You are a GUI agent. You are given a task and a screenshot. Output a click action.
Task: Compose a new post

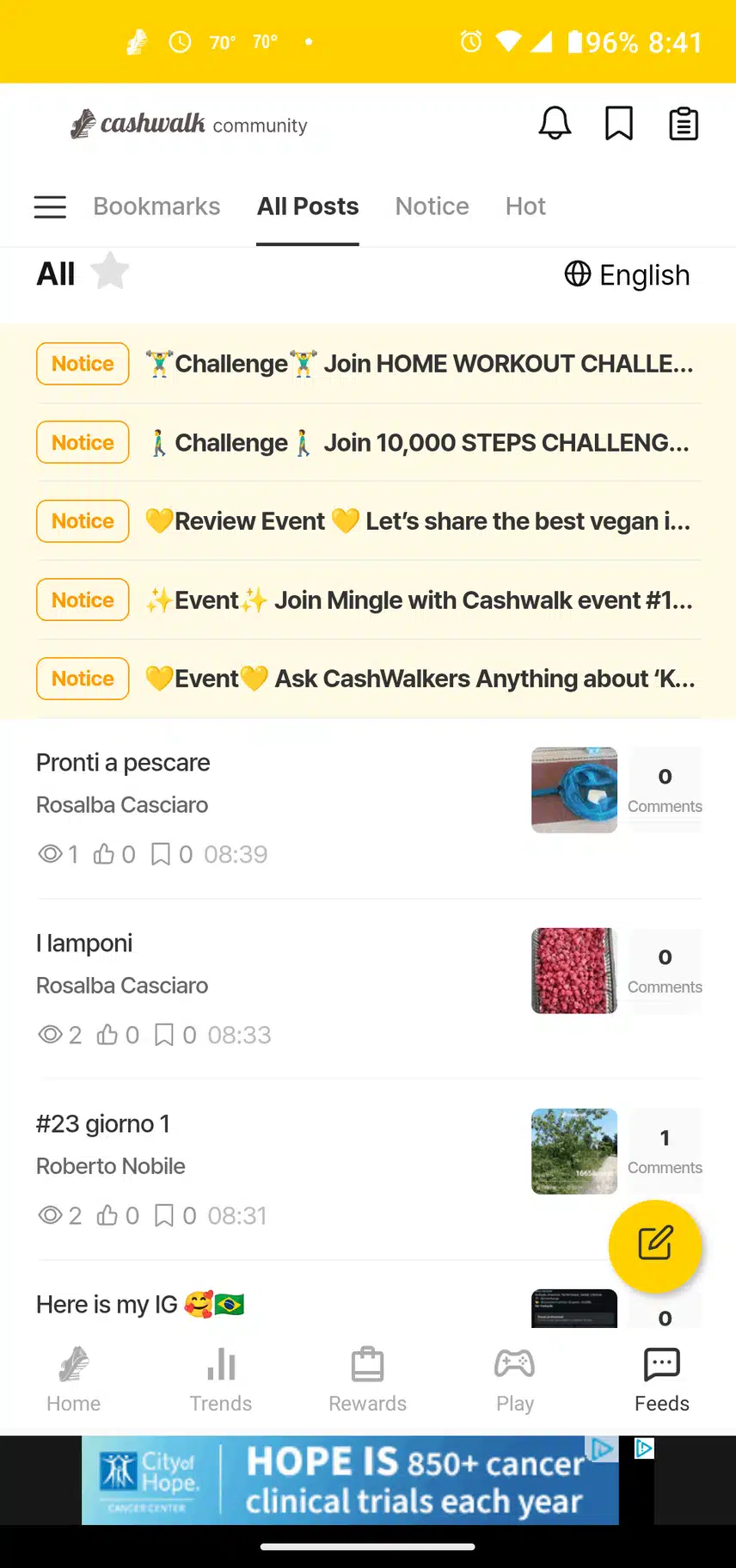(x=655, y=1245)
